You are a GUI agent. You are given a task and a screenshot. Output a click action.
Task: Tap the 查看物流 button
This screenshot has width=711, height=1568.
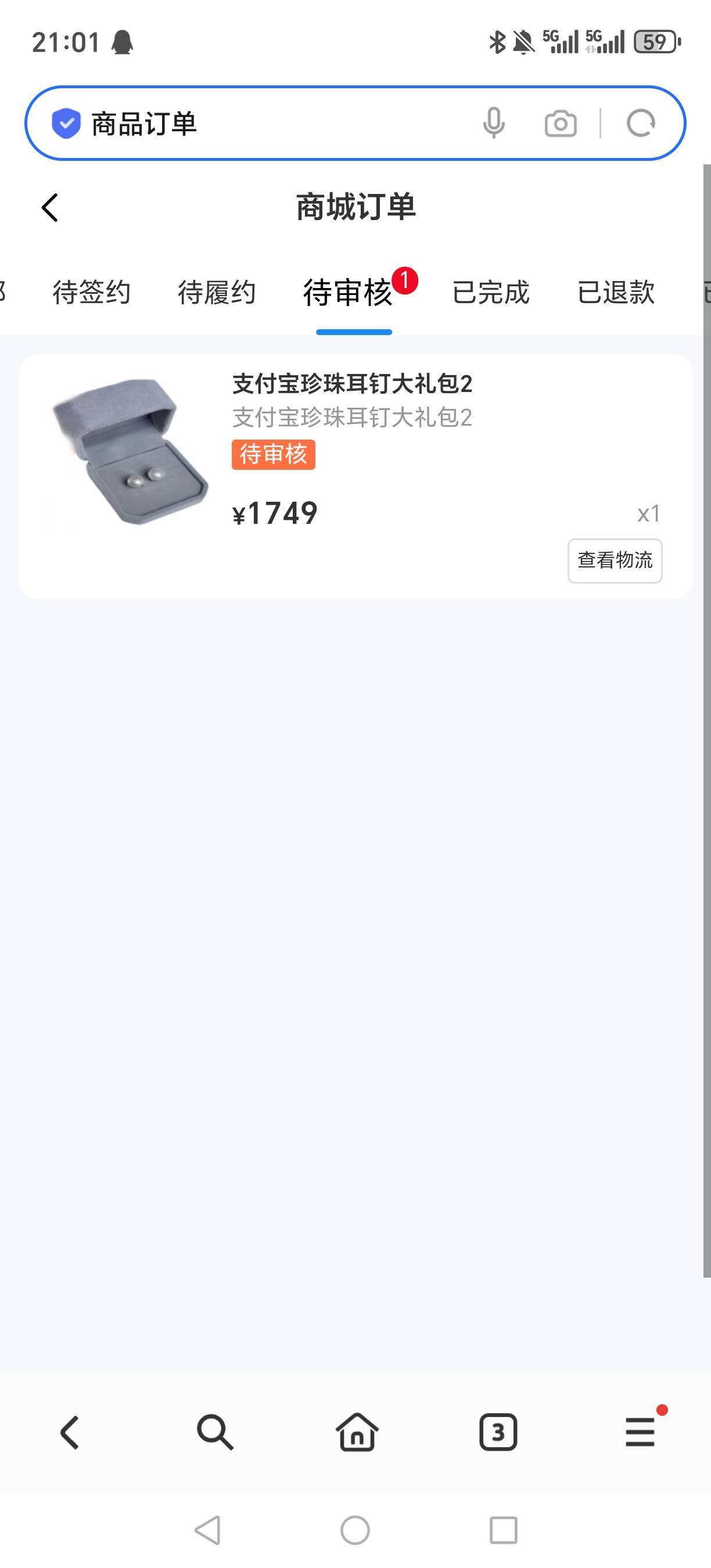[615, 560]
